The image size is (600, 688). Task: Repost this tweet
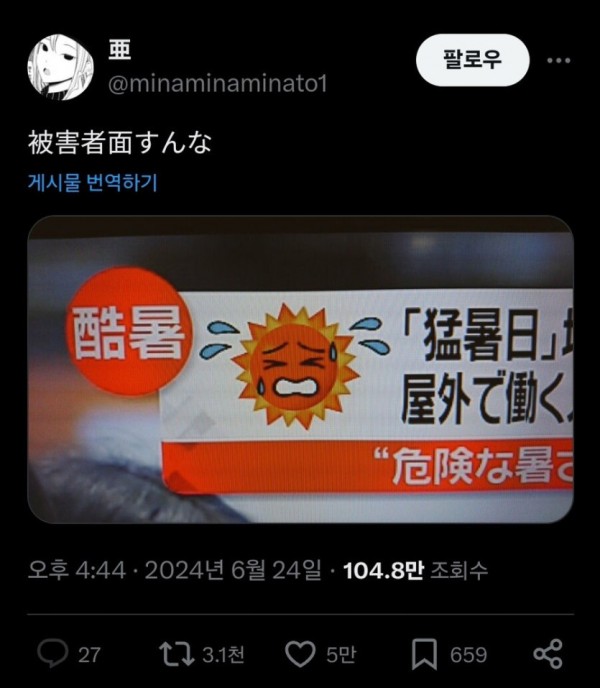[x=176, y=654]
